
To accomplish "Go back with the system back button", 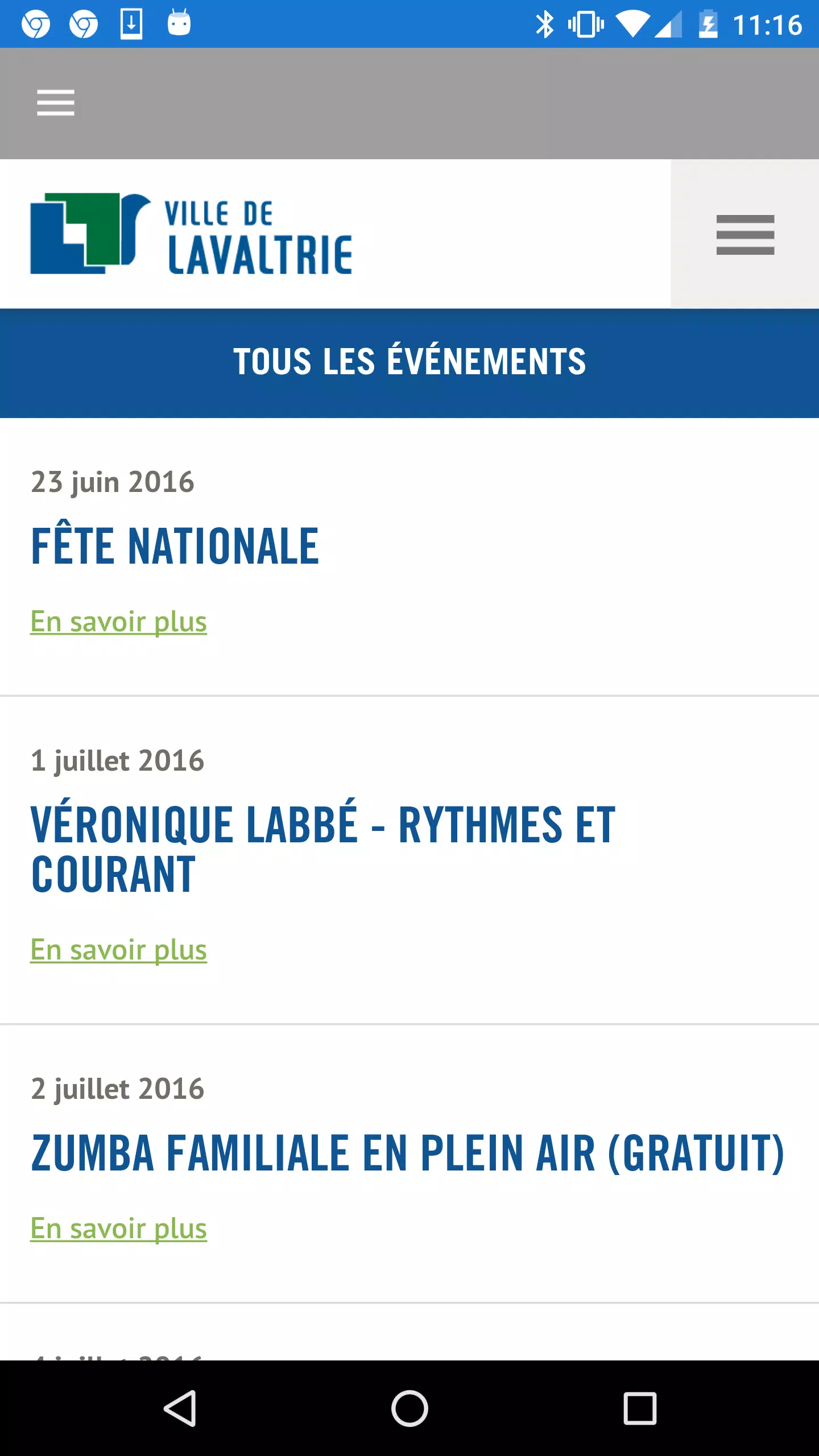I will pyautogui.click(x=180, y=1408).
